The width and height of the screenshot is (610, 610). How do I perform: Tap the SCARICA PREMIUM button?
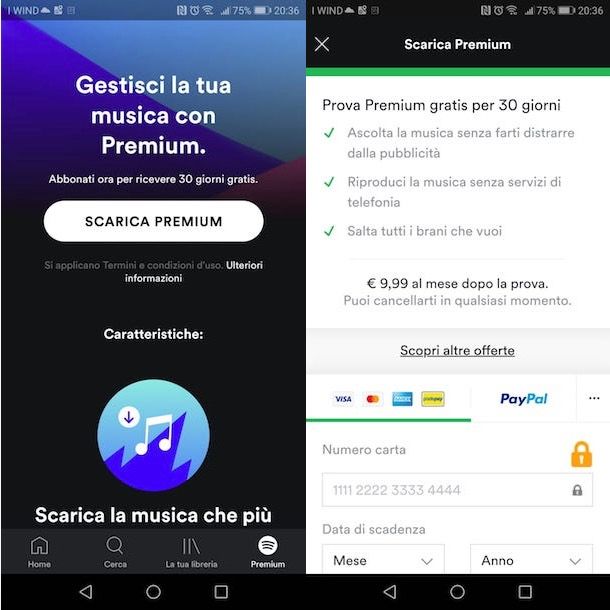tap(153, 221)
